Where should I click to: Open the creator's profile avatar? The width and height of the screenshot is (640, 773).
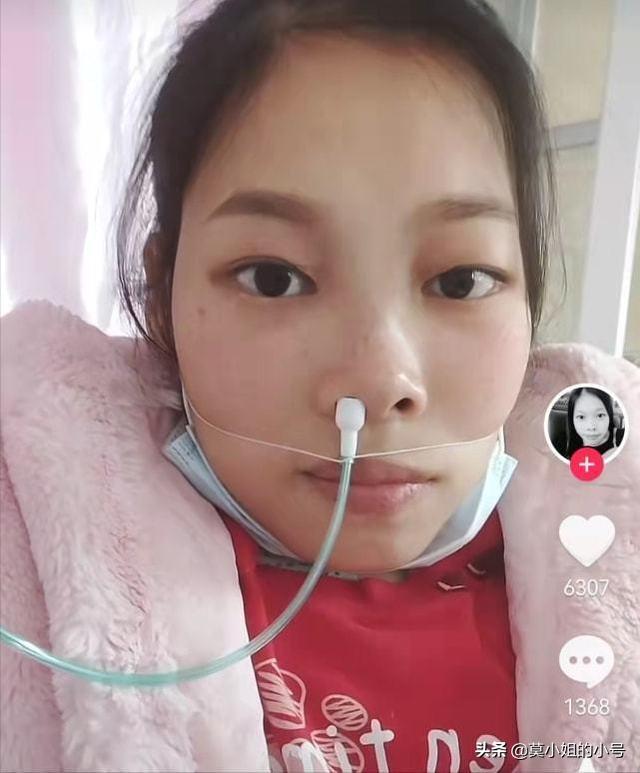586,423
